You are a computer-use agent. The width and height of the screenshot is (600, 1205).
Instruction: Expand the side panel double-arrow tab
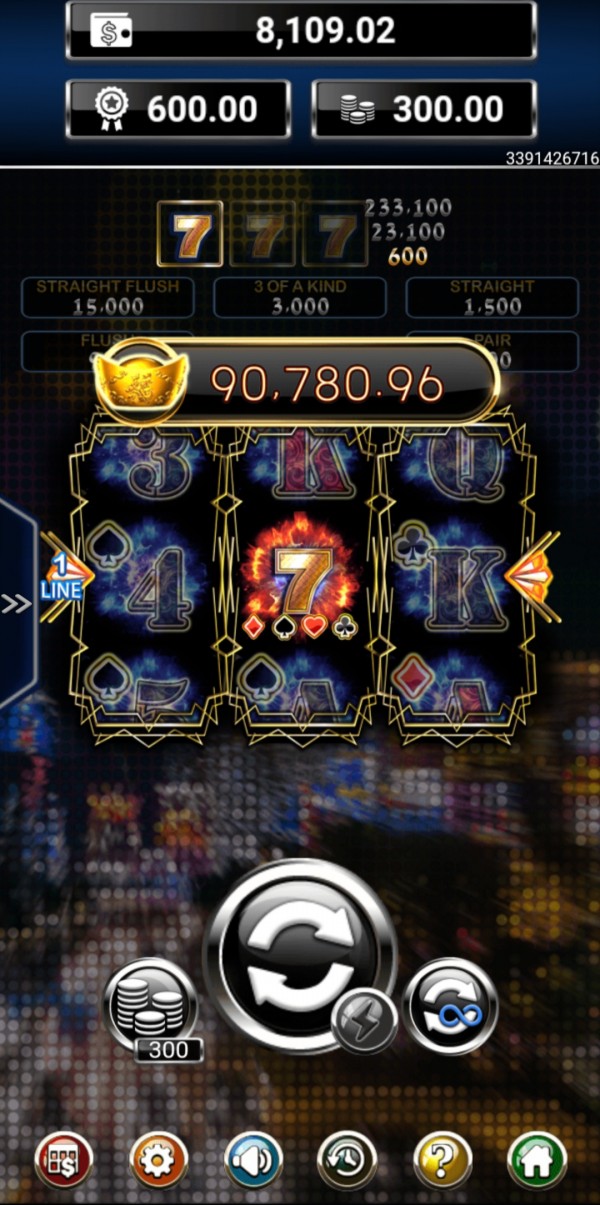pyautogui.click(x=15, y=604)
